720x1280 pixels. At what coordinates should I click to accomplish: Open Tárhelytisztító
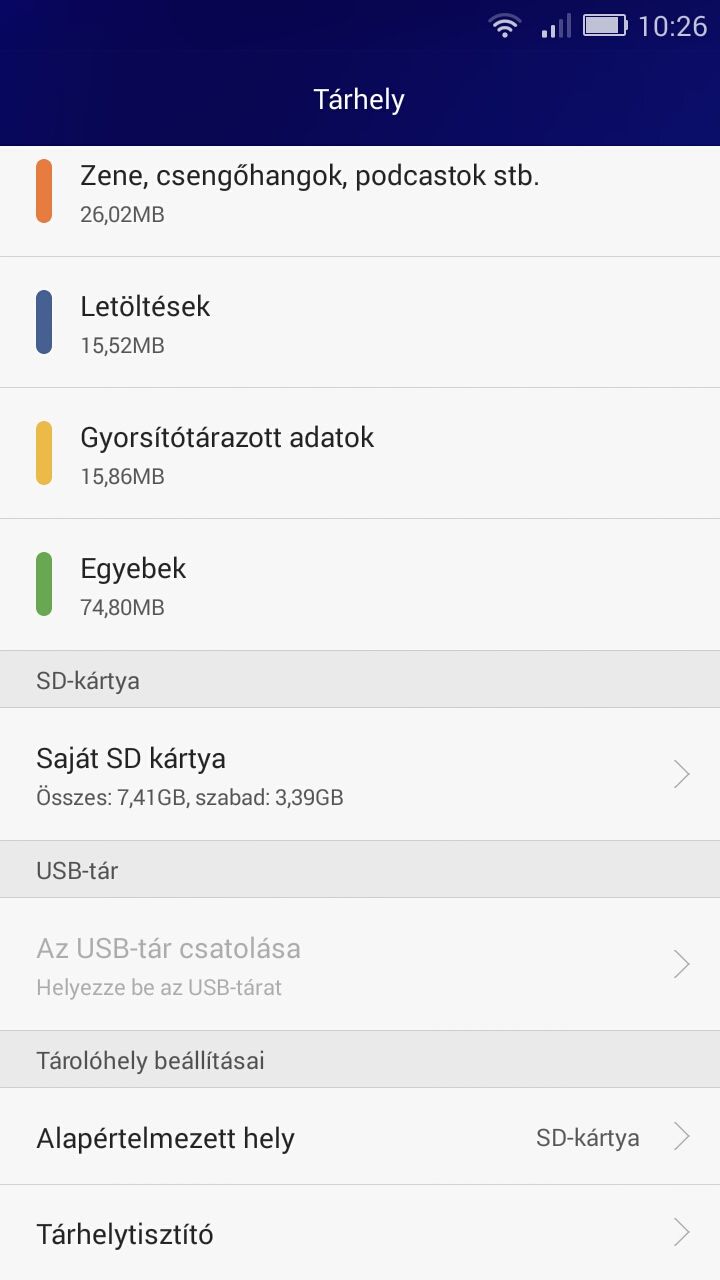coord(360,1233)
